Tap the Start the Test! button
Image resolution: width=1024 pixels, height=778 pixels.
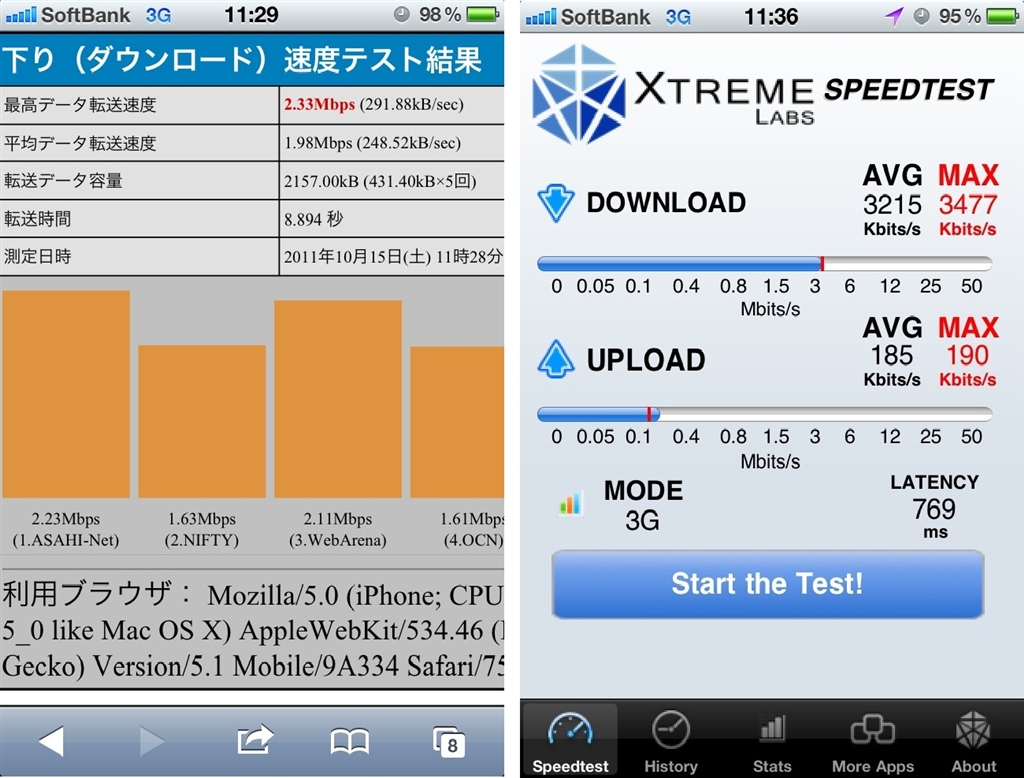767,583
